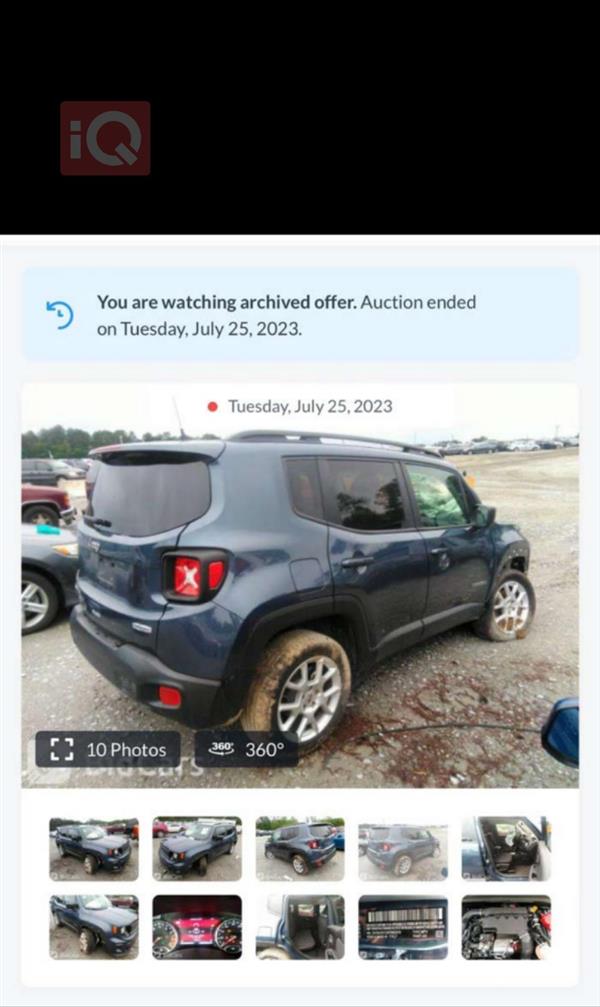
Task: Open the 10 Photos gallery
Action: [108, 749]
